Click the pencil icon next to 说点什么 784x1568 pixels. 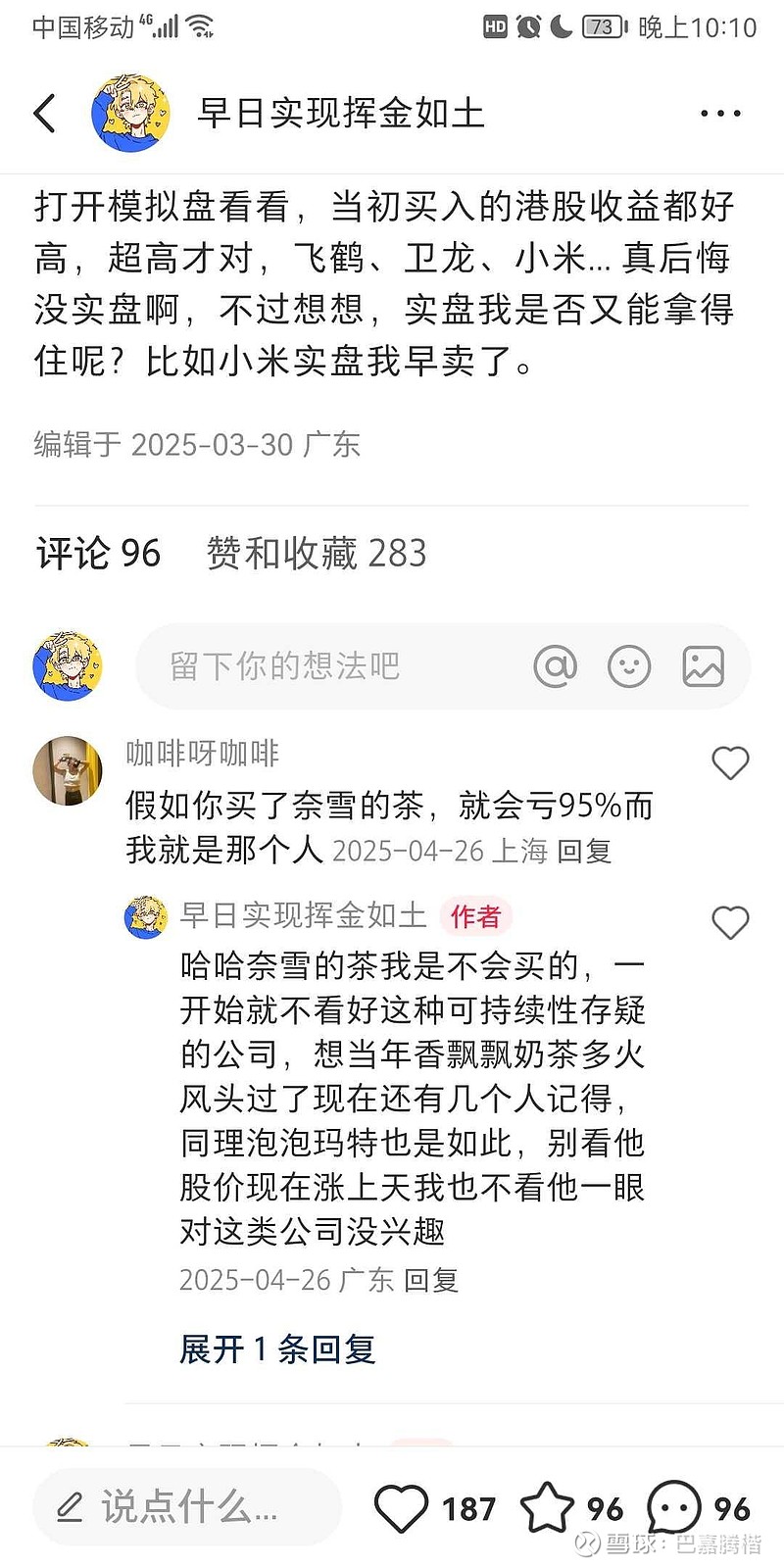67,1509
